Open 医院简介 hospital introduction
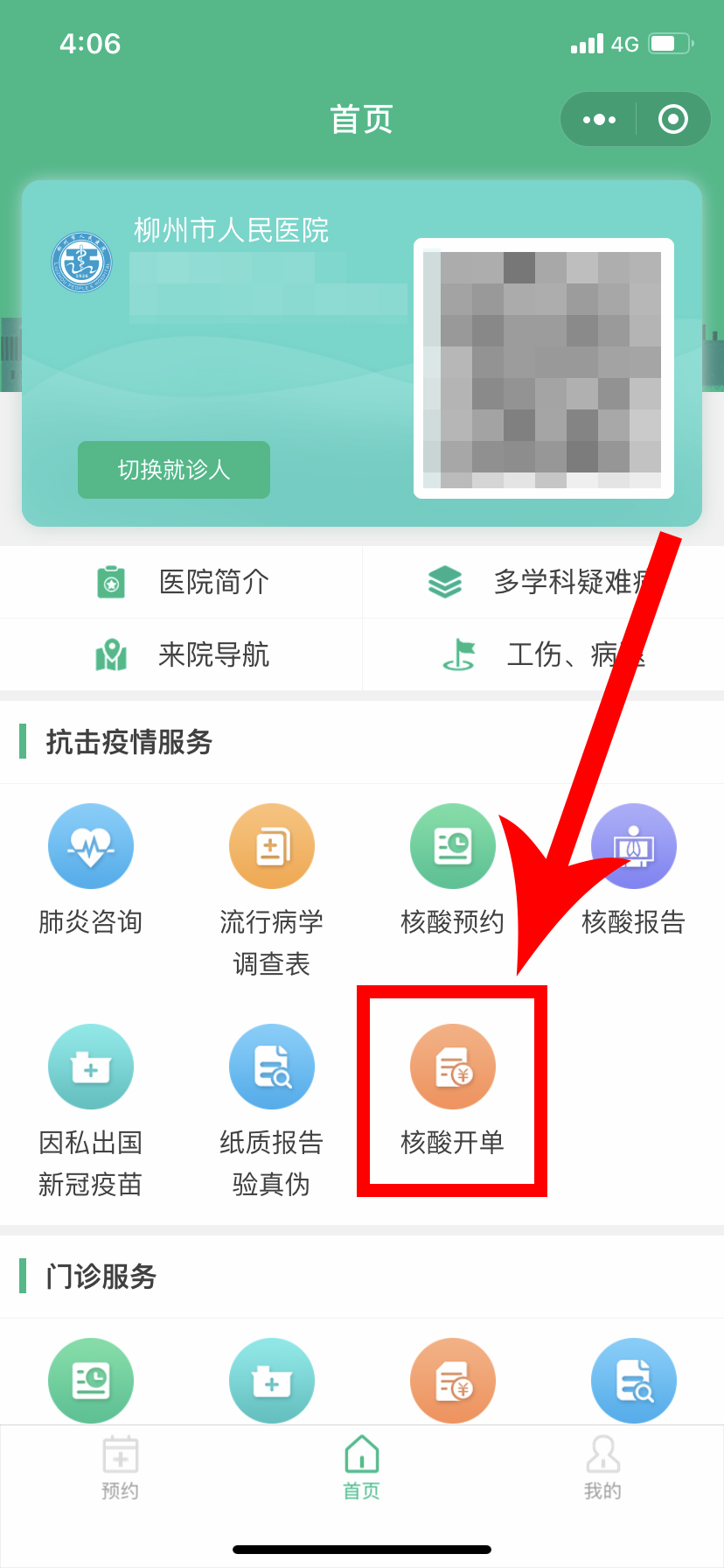 tap(182, 582)
